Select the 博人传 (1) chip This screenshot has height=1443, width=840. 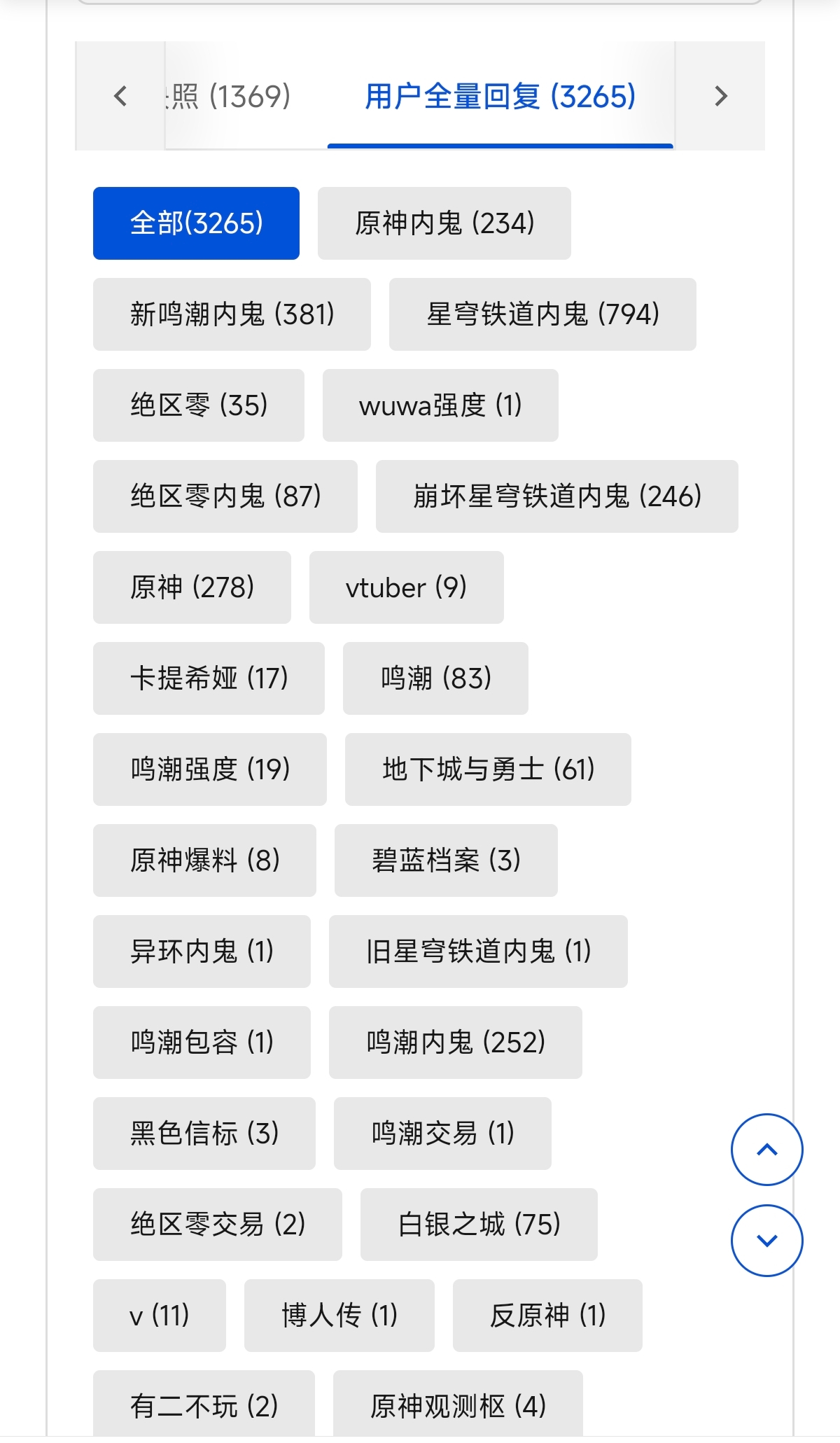pyautogui.click(x=339, y=1316)
